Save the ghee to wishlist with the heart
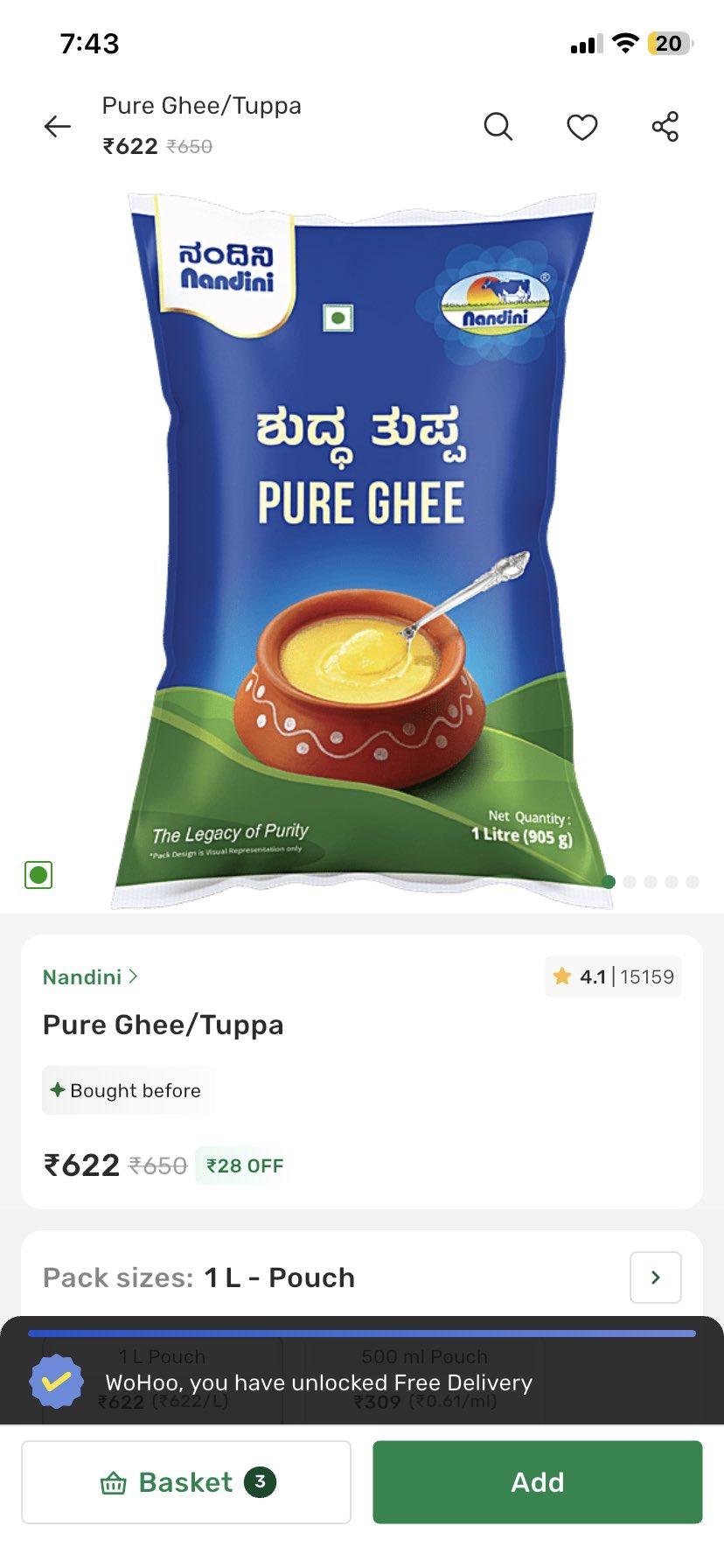 [x=581, y=127]
